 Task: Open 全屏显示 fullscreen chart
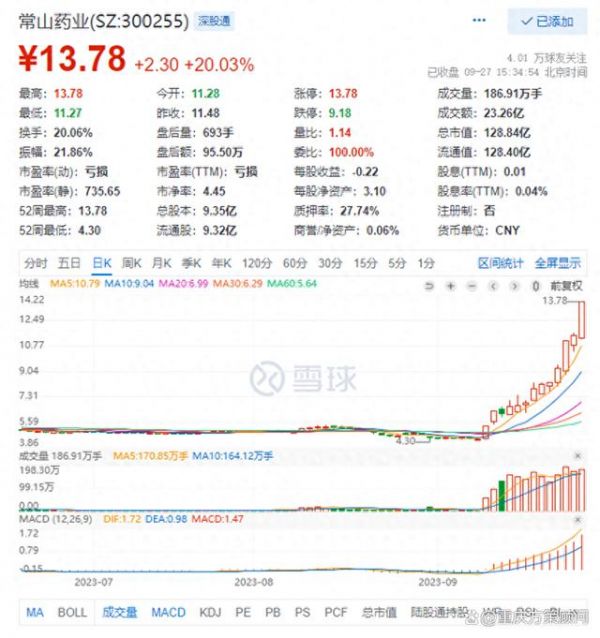tap(557, 263)
